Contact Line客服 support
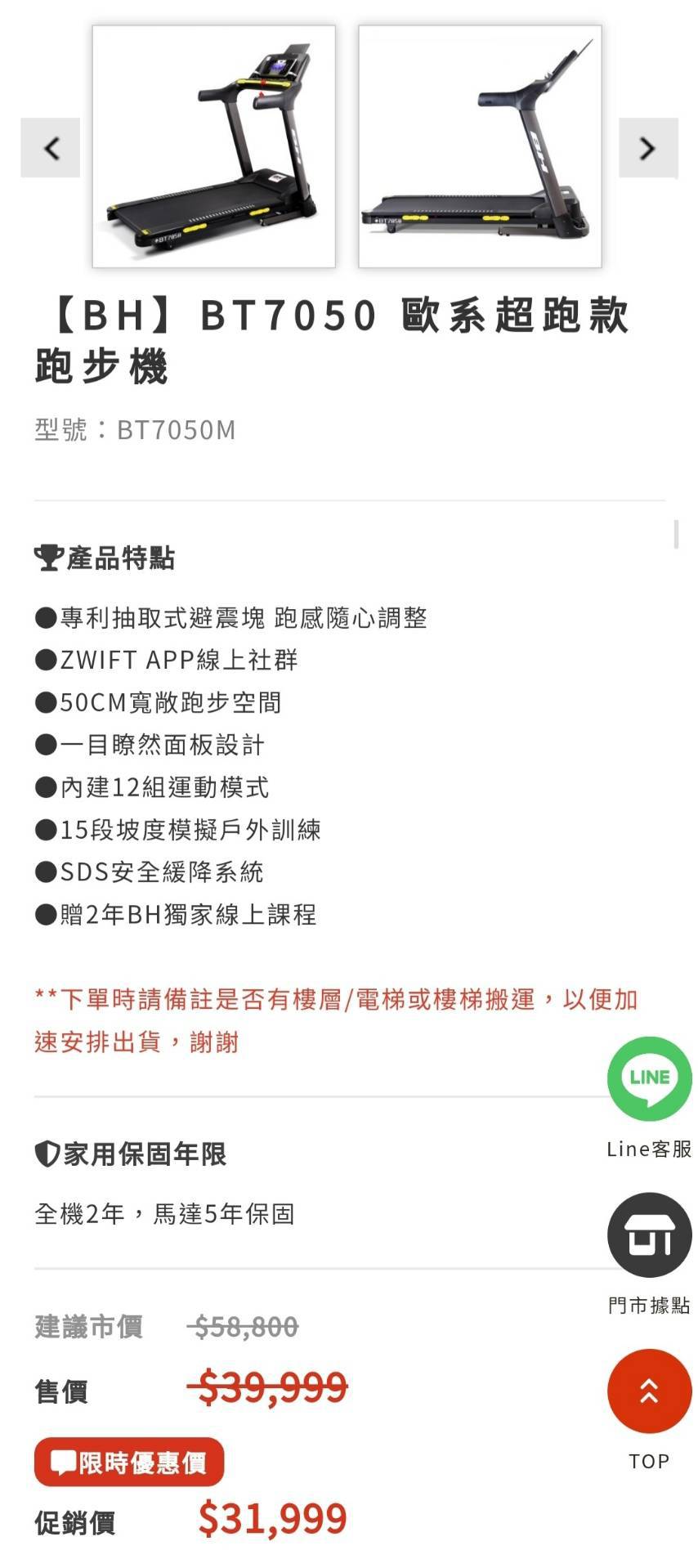 [649, 1079]
